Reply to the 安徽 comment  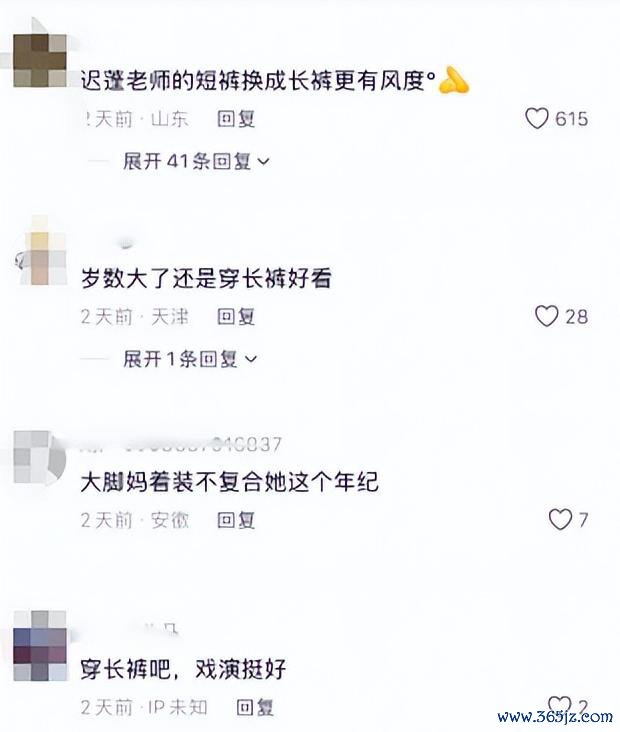(x=236, y=520)
